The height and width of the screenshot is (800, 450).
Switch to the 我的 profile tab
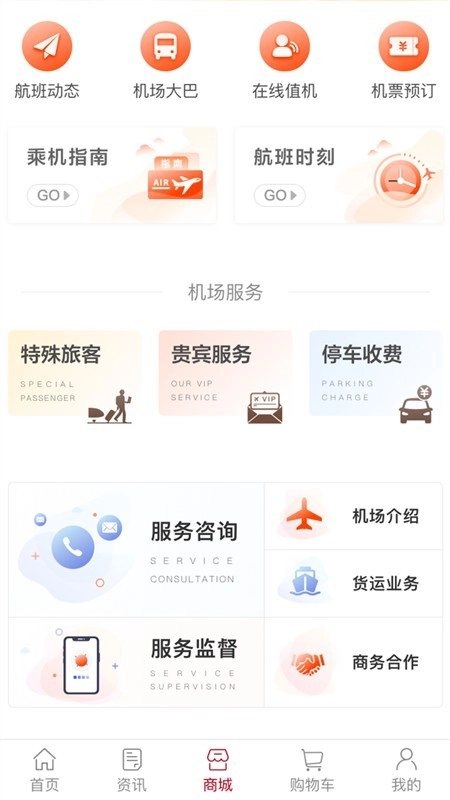click(x=406, y=770)
